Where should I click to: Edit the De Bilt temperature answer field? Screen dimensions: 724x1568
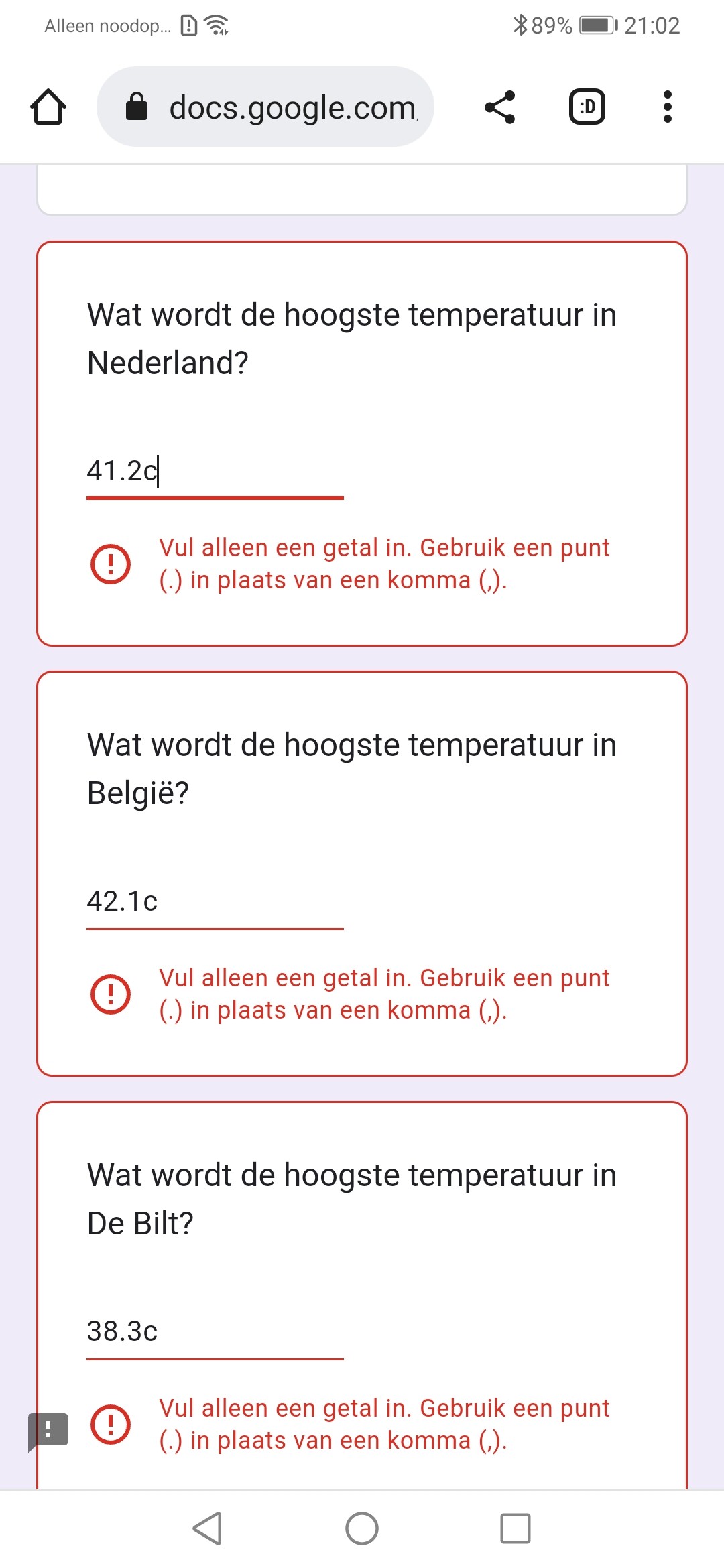pos(215,1332)
